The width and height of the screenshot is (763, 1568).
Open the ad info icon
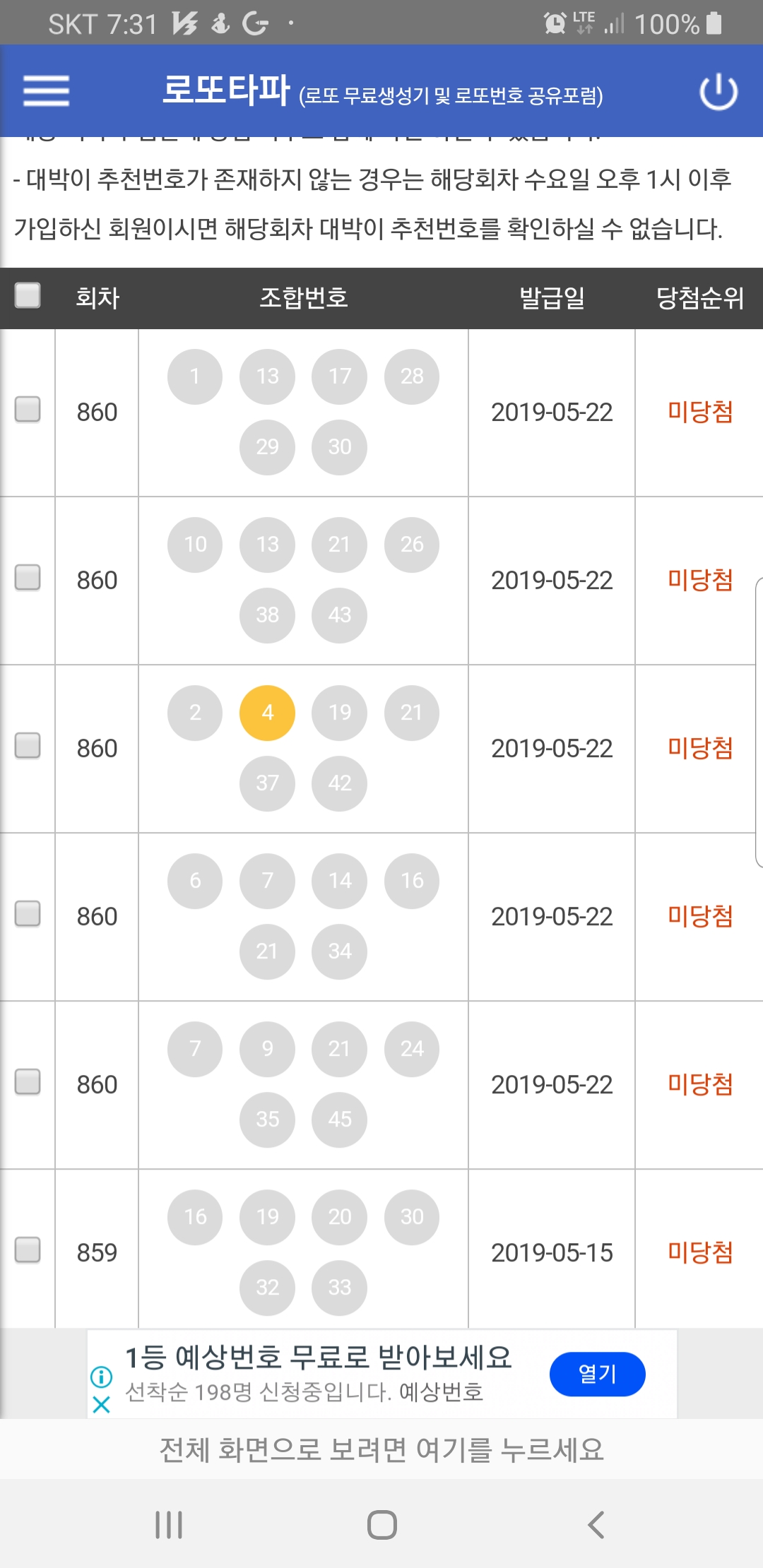[101, 1376]
